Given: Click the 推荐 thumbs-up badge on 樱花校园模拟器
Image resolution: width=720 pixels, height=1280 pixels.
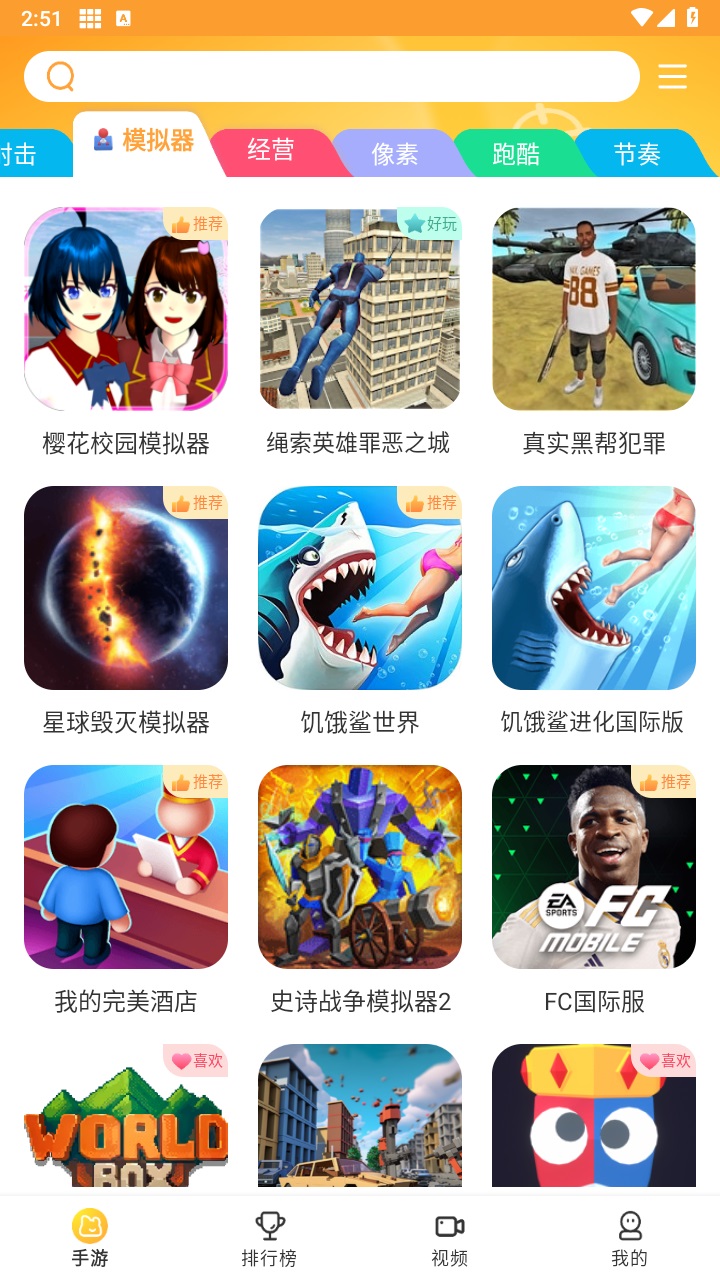Looking at the screenshot, I should click(196, 224).
